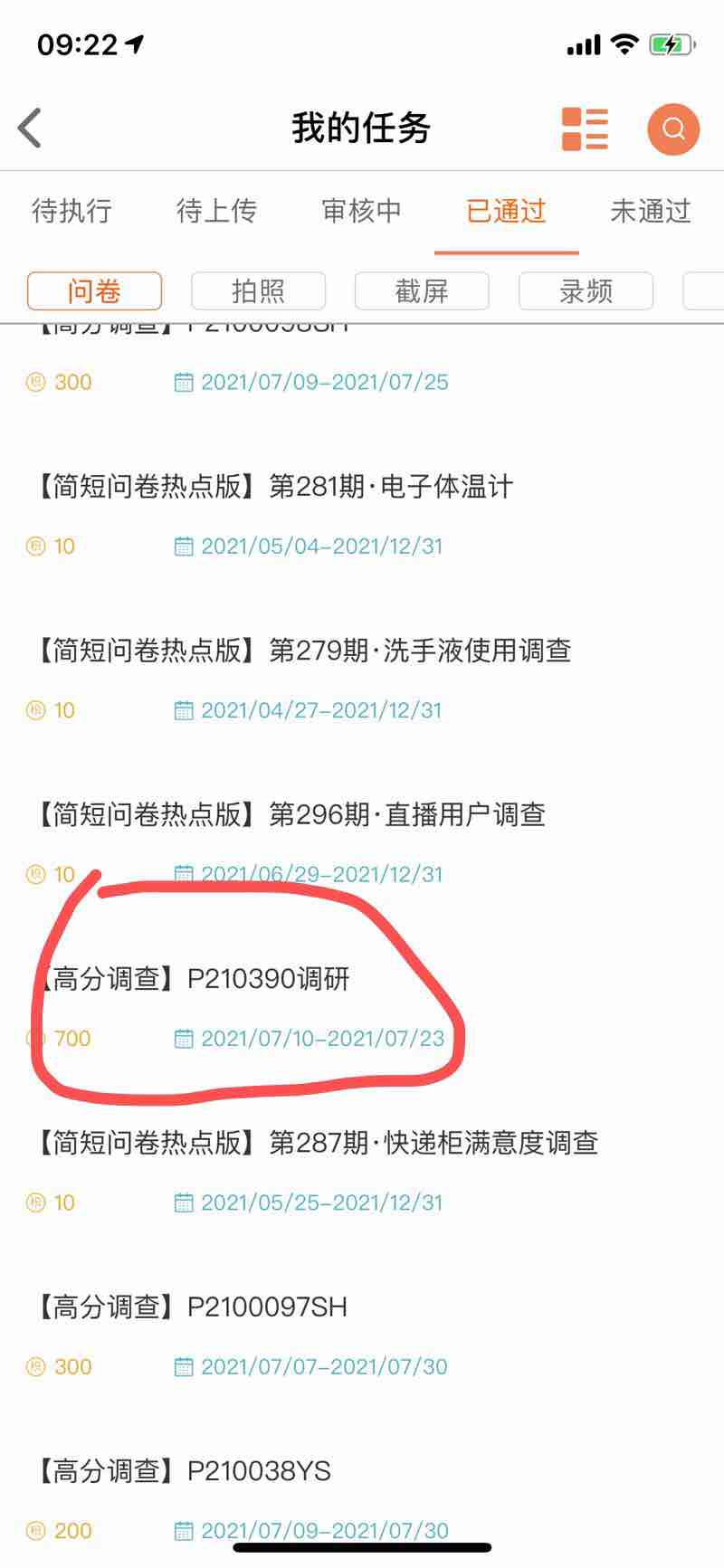The image size is (724, 1568).
Task: Open the orange search button
Action: click(673, 128)
